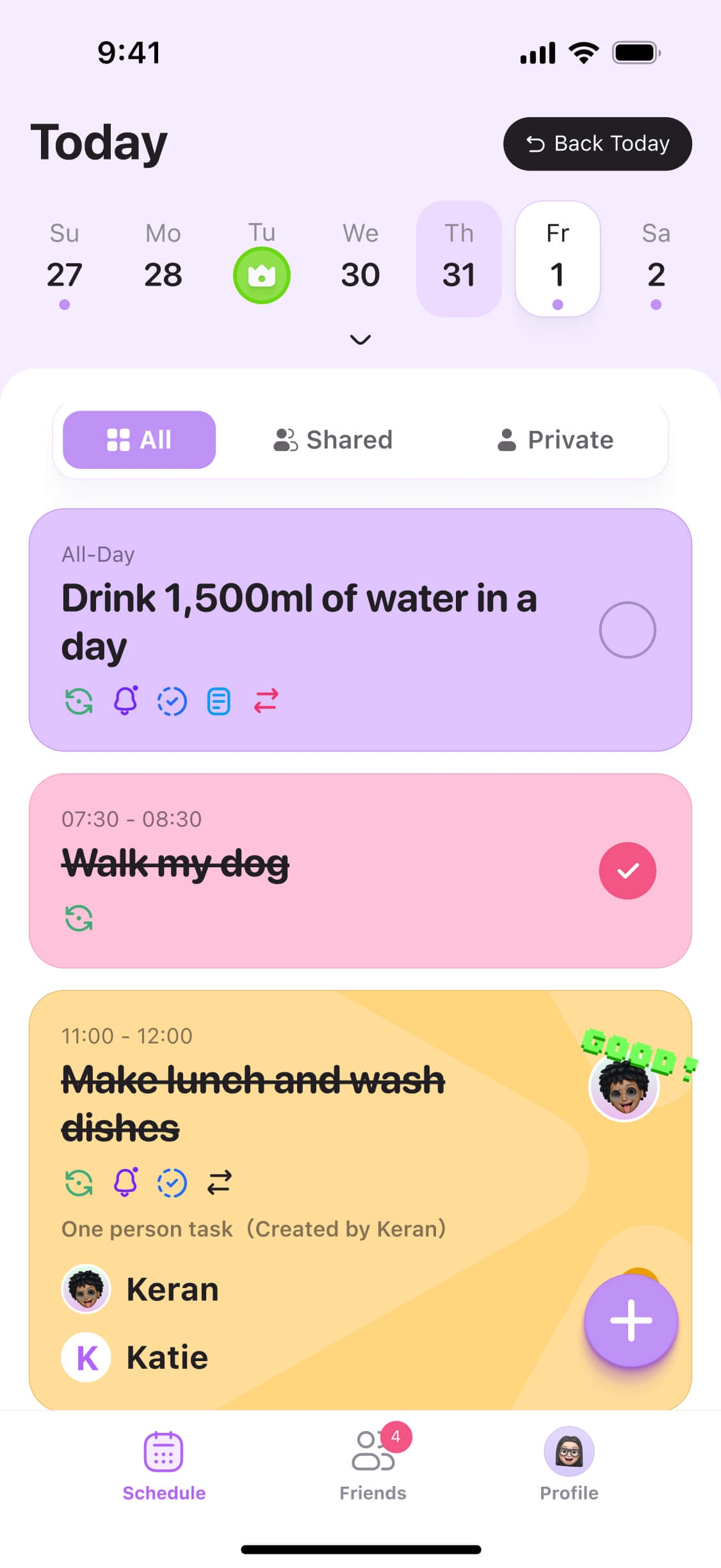Switch to the Shared filter tab
Screen dimensions: 721x1568
click(x=334, y=439)
